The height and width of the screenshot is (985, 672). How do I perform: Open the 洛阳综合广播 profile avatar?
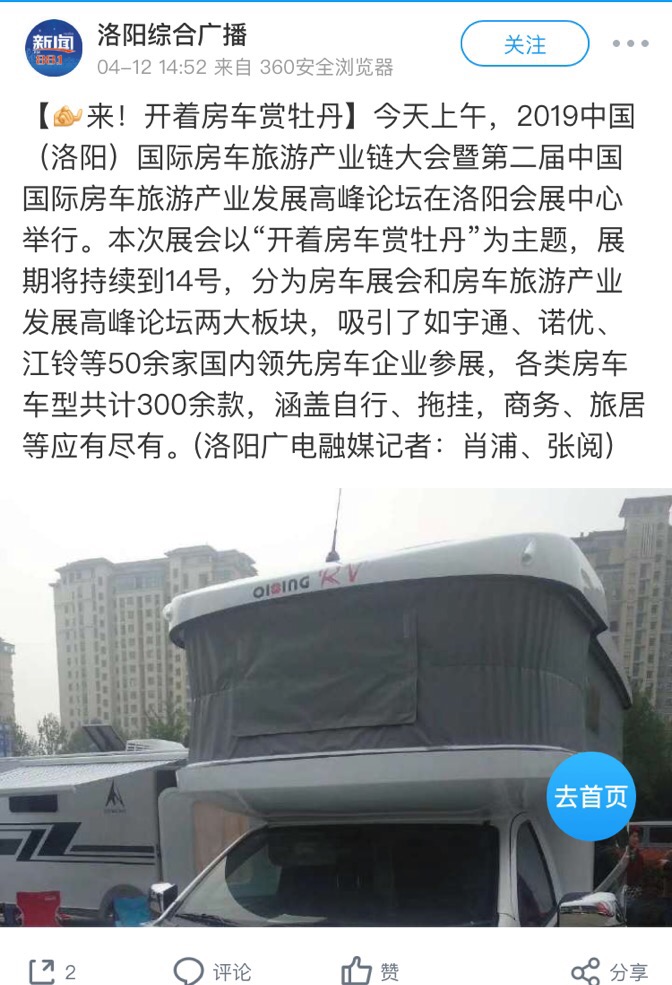(x=55, y=48)
